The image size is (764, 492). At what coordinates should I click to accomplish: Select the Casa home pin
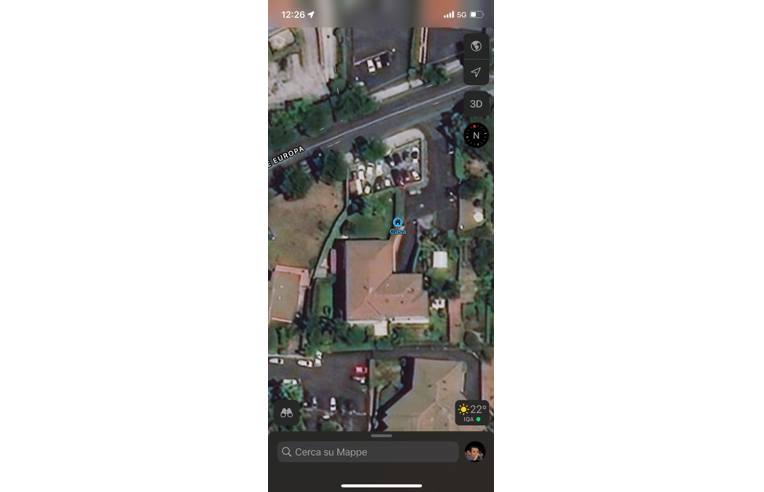click(x=398, y=224)
